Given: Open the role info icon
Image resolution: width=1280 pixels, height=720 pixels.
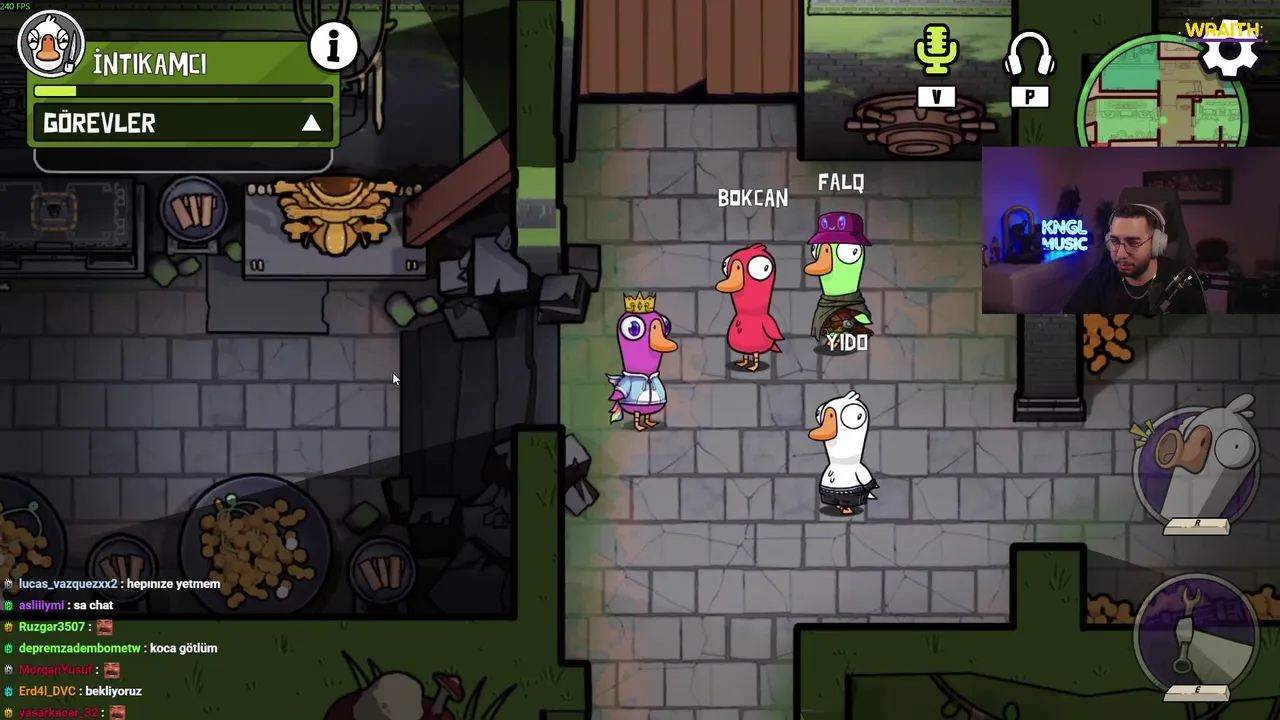Looking at the screenshot, I should 334,46.
